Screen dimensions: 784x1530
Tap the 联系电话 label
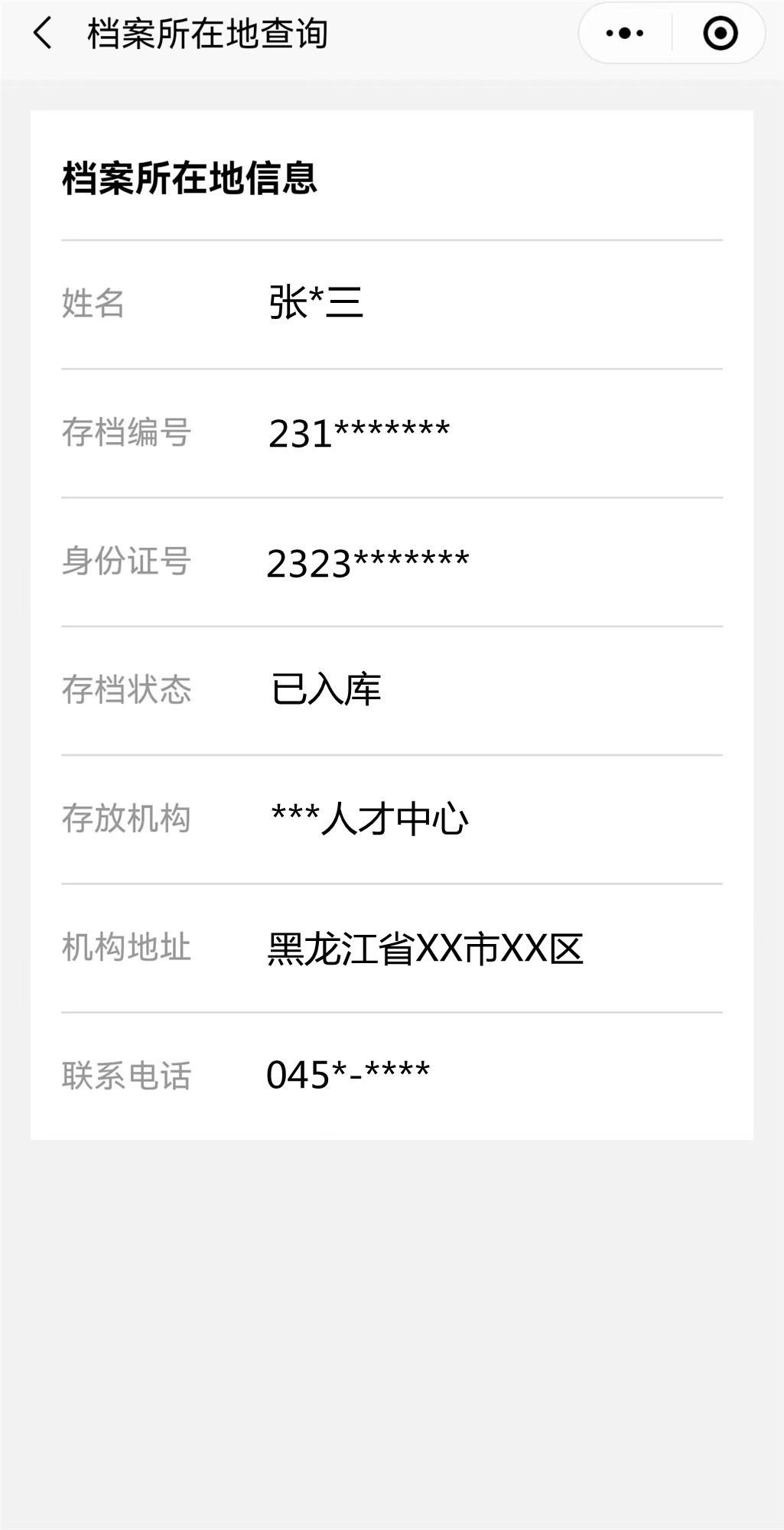click(x=125, y=1076)
